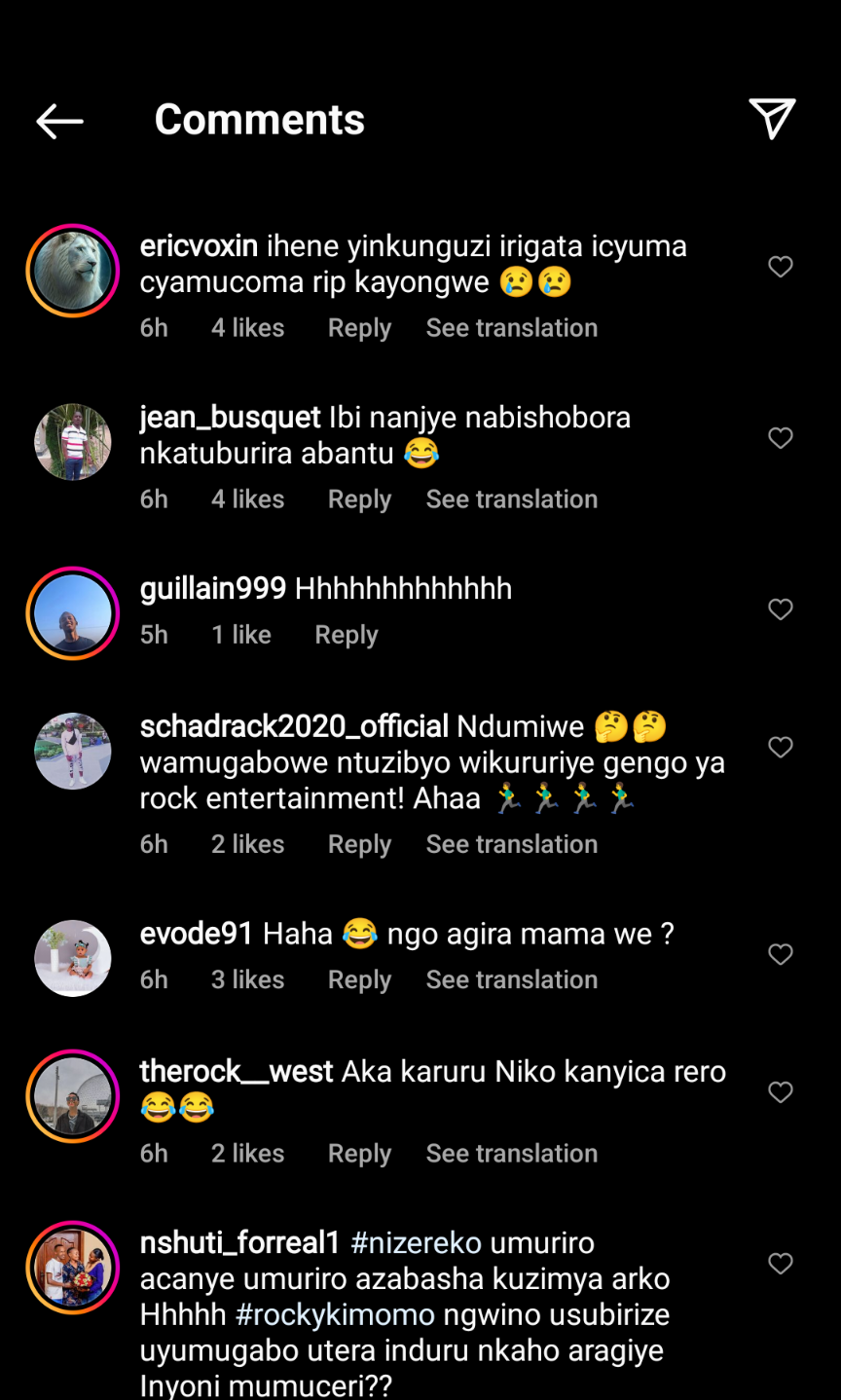This screenshot has height=1400, width=841.
Task: Like ericvoxin's comment
Action: click(781, 267)
